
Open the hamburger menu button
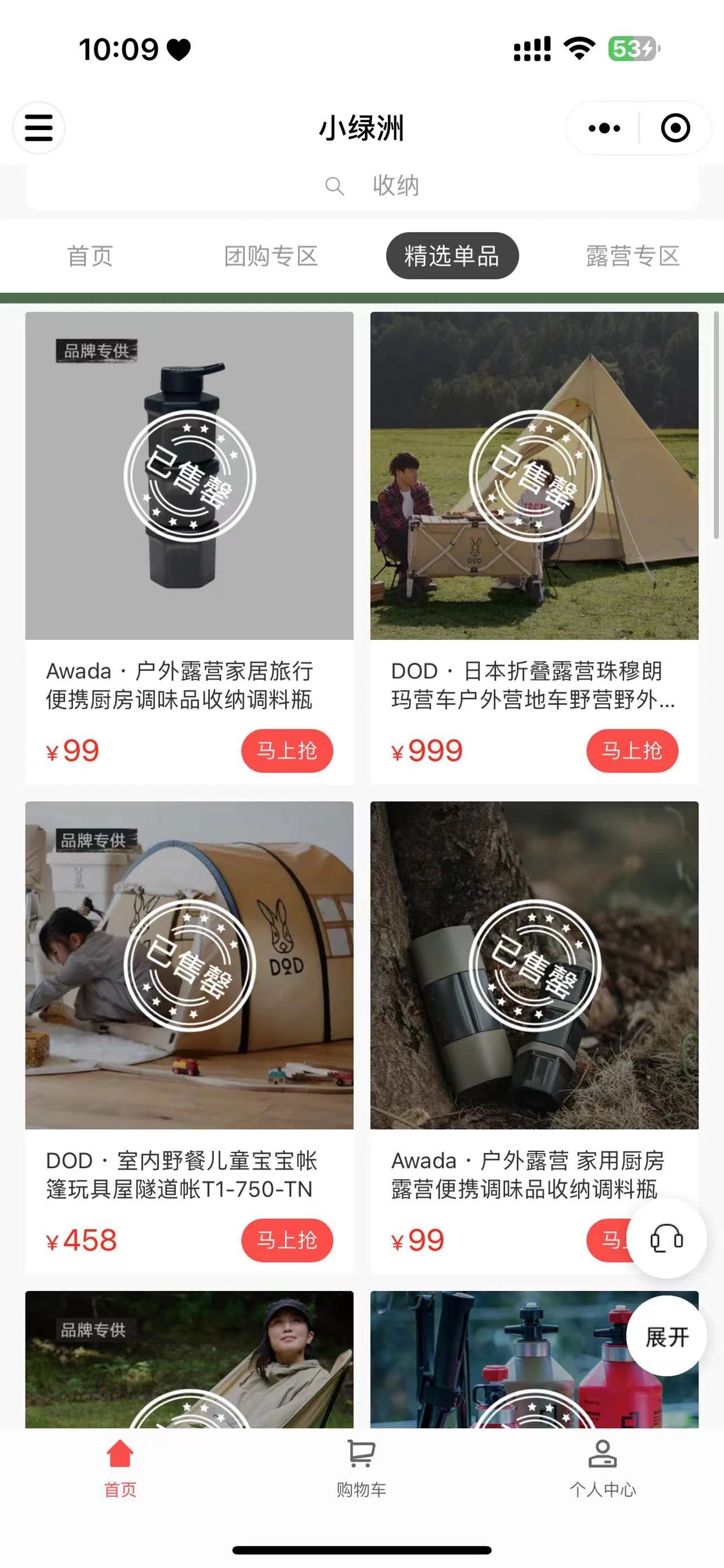pos(38,128)
